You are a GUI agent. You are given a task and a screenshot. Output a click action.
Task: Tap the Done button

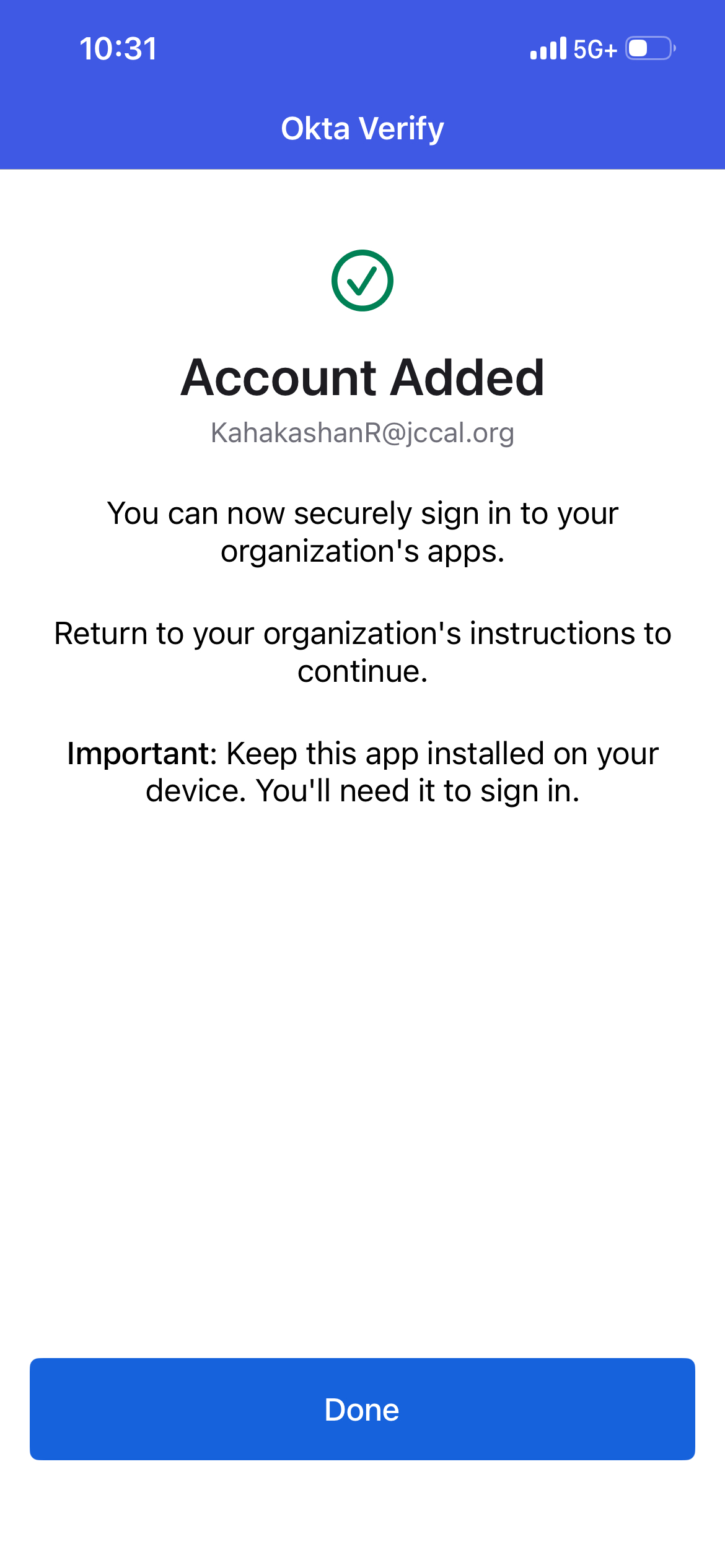click(362, 1409)
